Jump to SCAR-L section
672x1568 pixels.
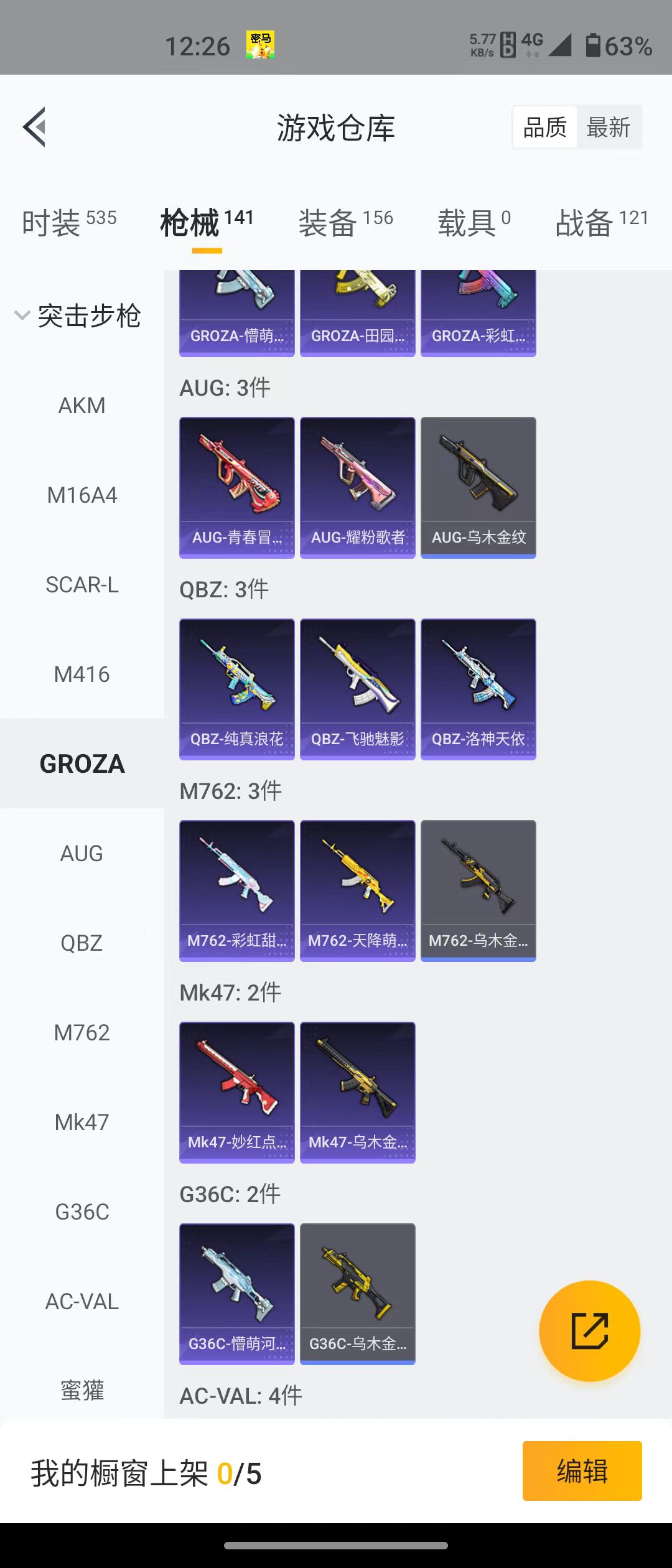coord(82,585)
